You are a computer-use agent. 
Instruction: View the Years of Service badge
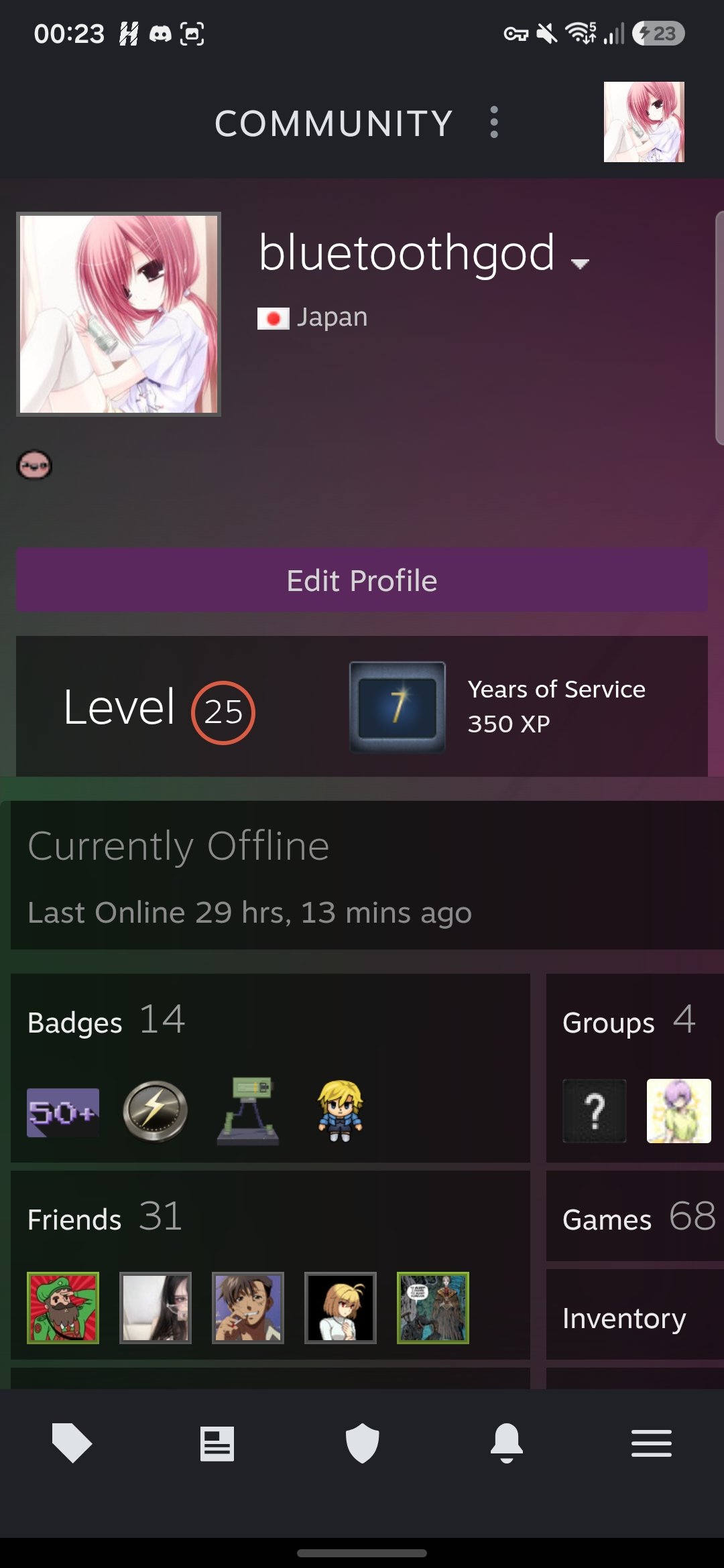(398, 707)
